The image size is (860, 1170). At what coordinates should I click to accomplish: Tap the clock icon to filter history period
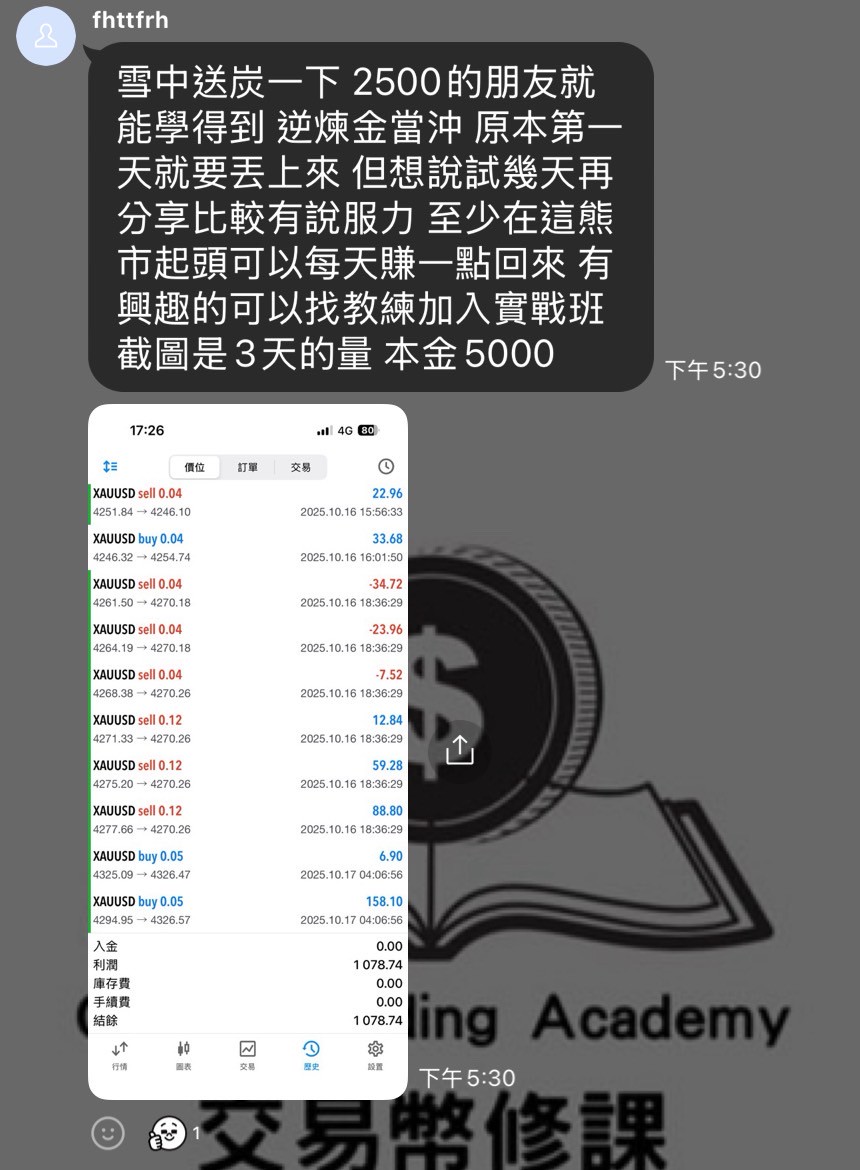tap(385, 466)
